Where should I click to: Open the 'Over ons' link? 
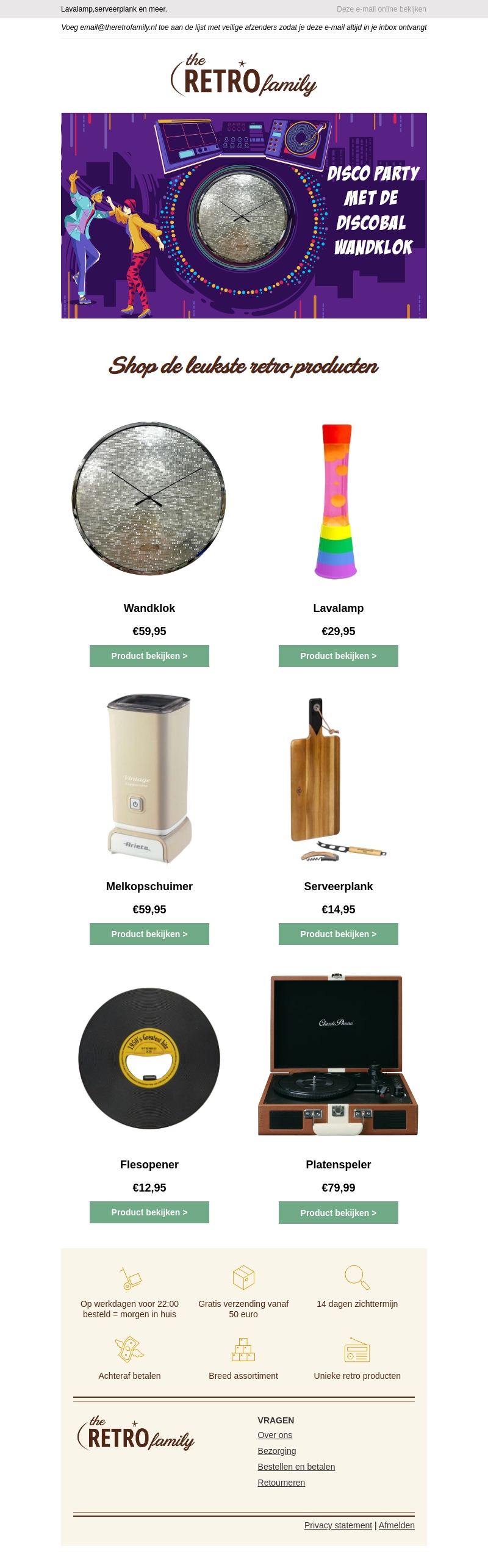pos(274,1435)
